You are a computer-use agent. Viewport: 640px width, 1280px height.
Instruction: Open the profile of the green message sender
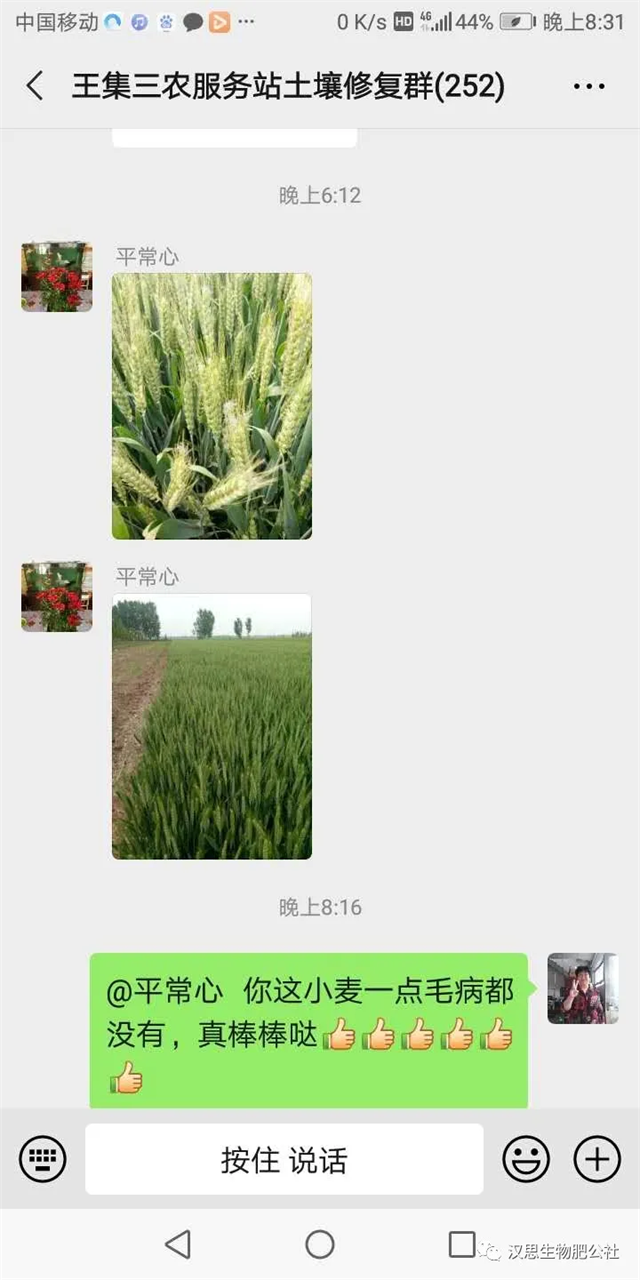point(583,988)
